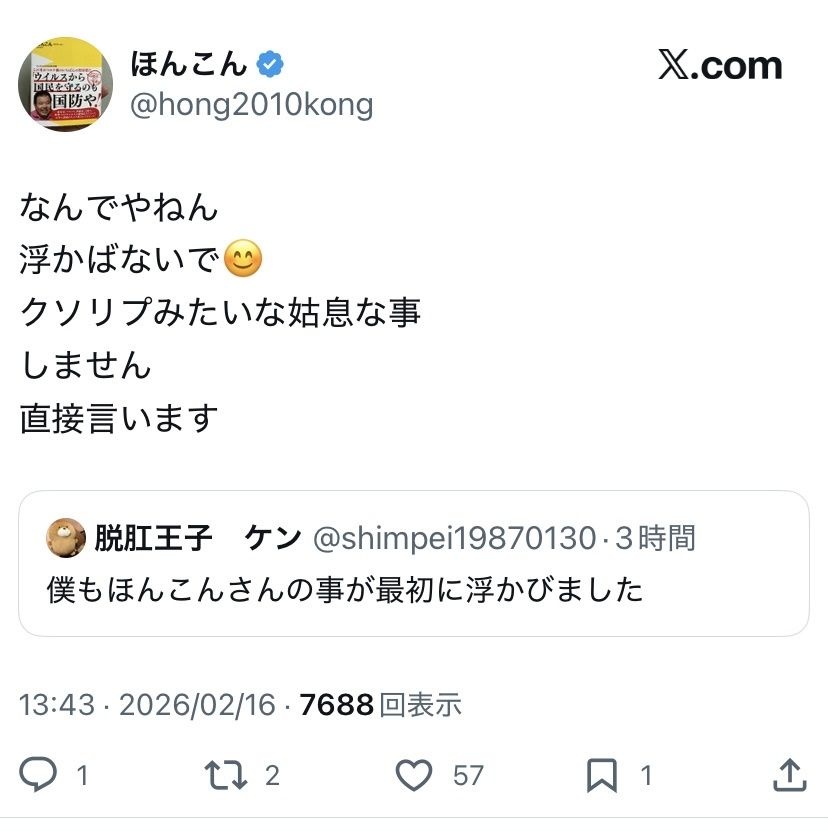Reply to this post
The width and height of the screenshot is (828, 831).
[x=41, y=774]
